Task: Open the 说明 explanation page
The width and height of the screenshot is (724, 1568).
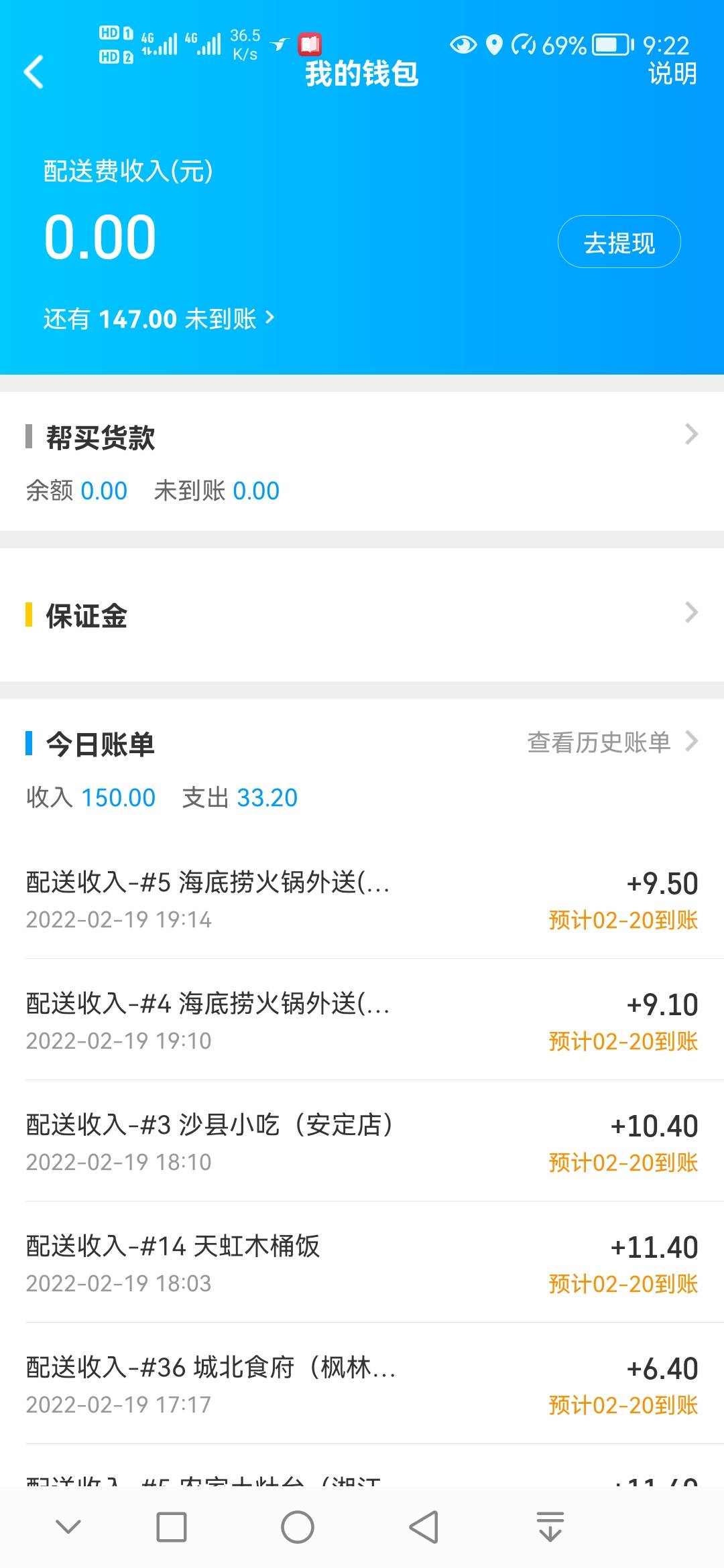Action: 672,73
